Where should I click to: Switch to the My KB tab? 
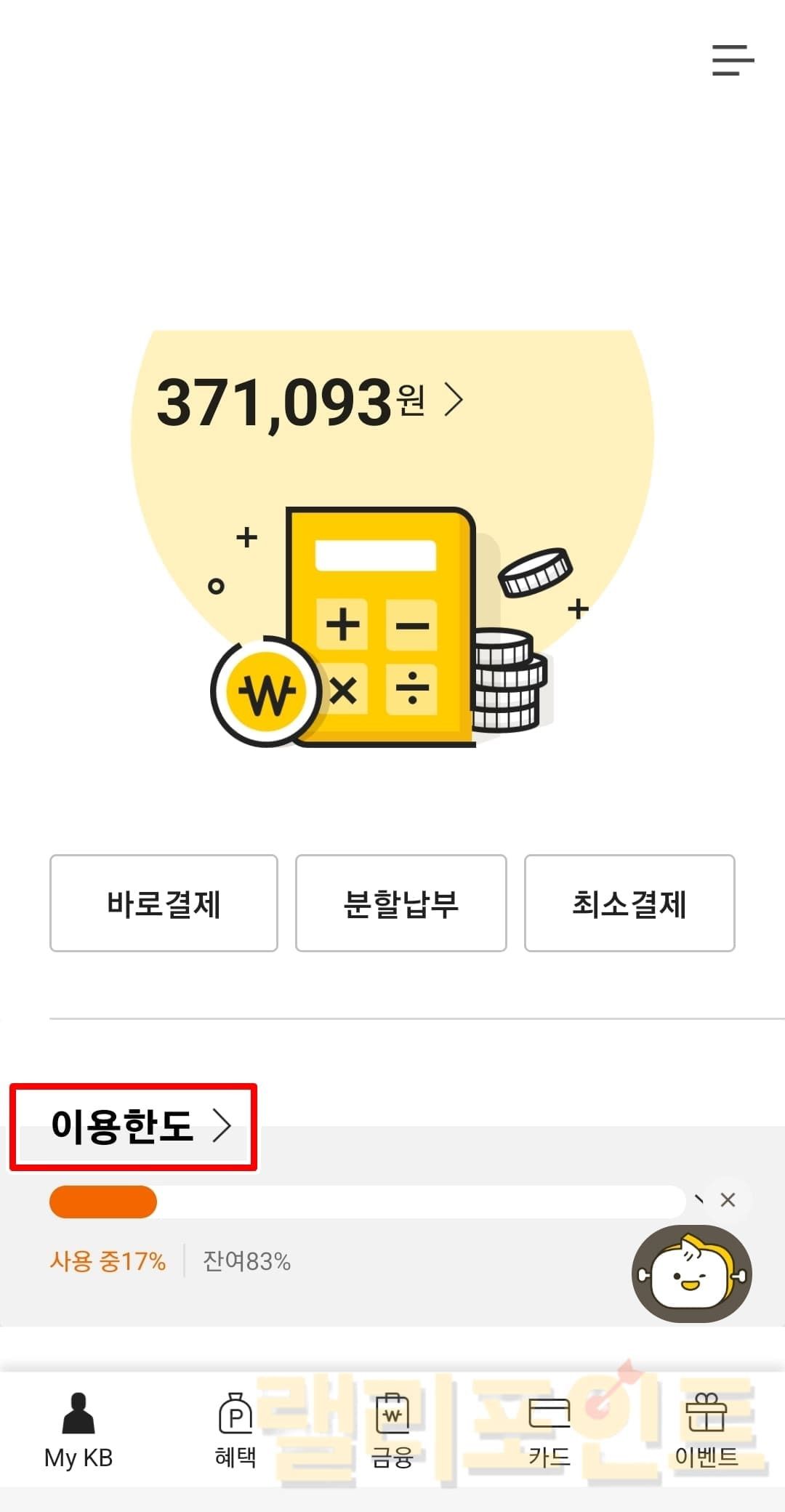(x=78, y=1430)
